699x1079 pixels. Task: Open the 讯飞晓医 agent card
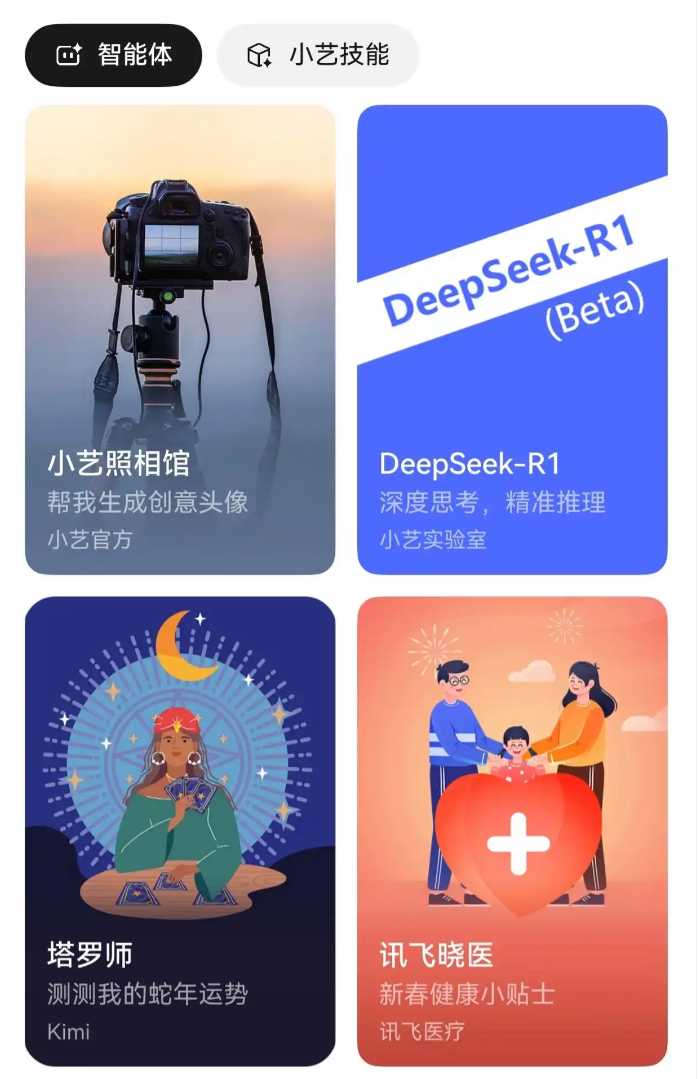(512, 831)
